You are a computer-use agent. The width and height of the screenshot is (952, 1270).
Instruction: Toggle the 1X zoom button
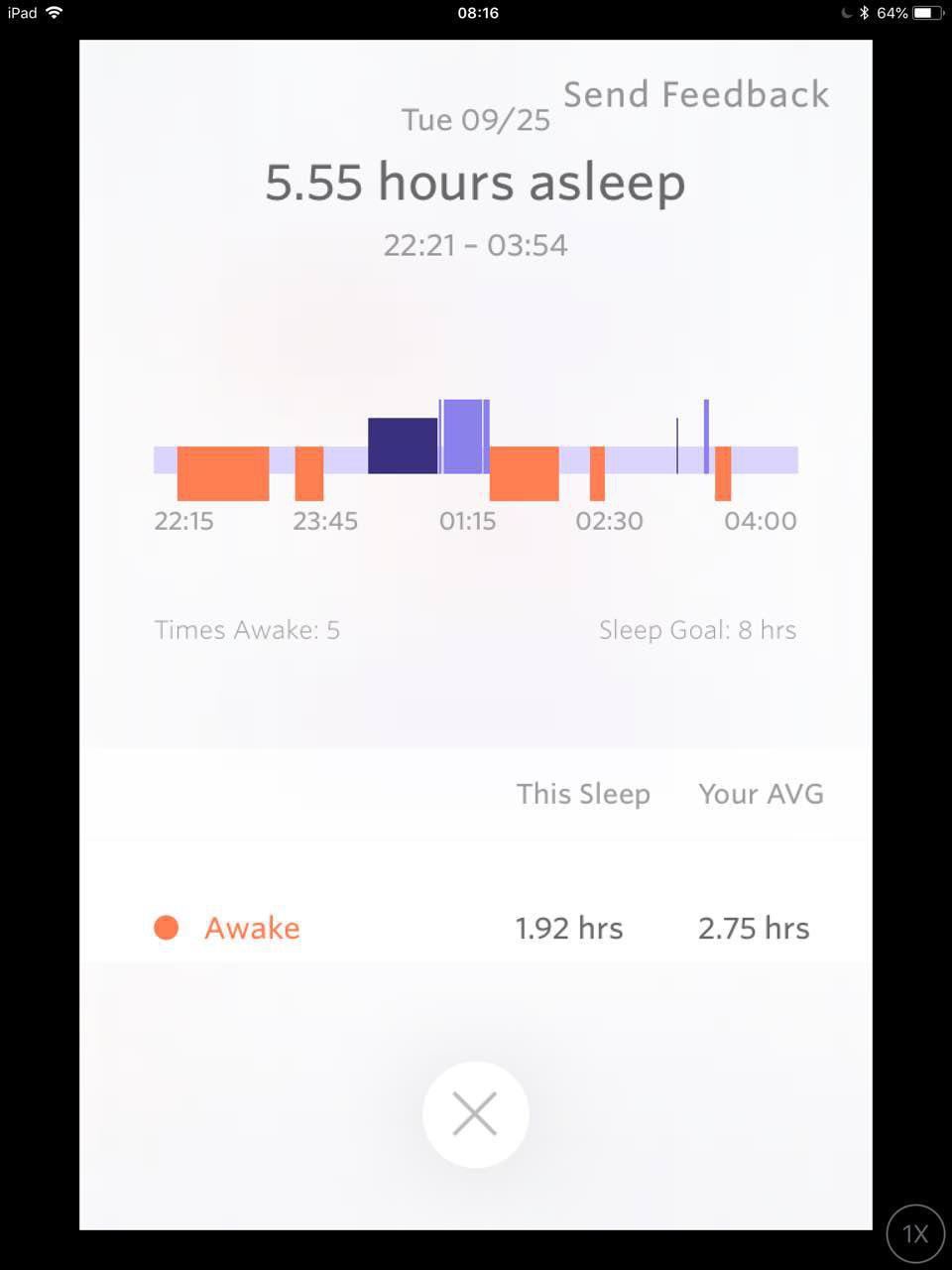(x=914, y=1233)
